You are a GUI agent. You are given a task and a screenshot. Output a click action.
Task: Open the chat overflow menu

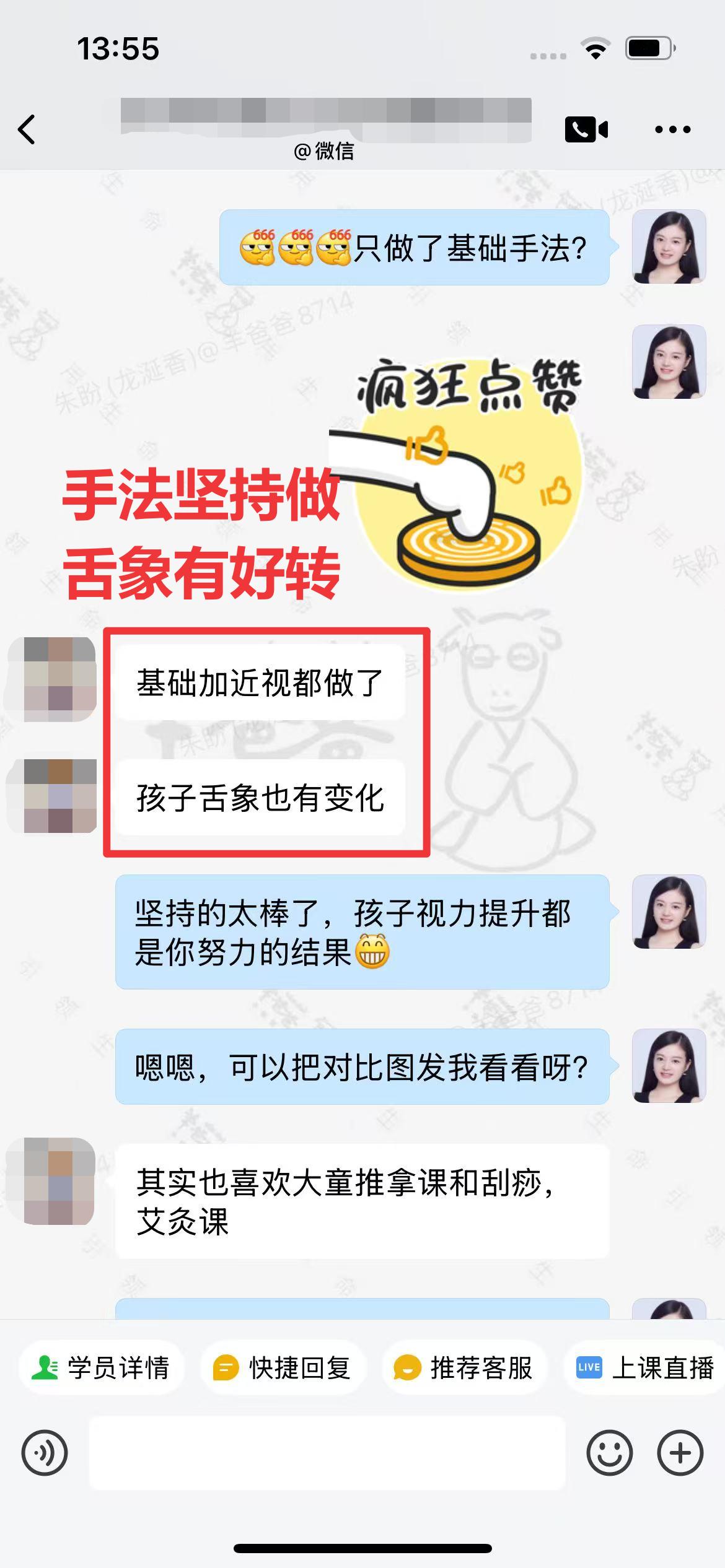tap(672, 129)
